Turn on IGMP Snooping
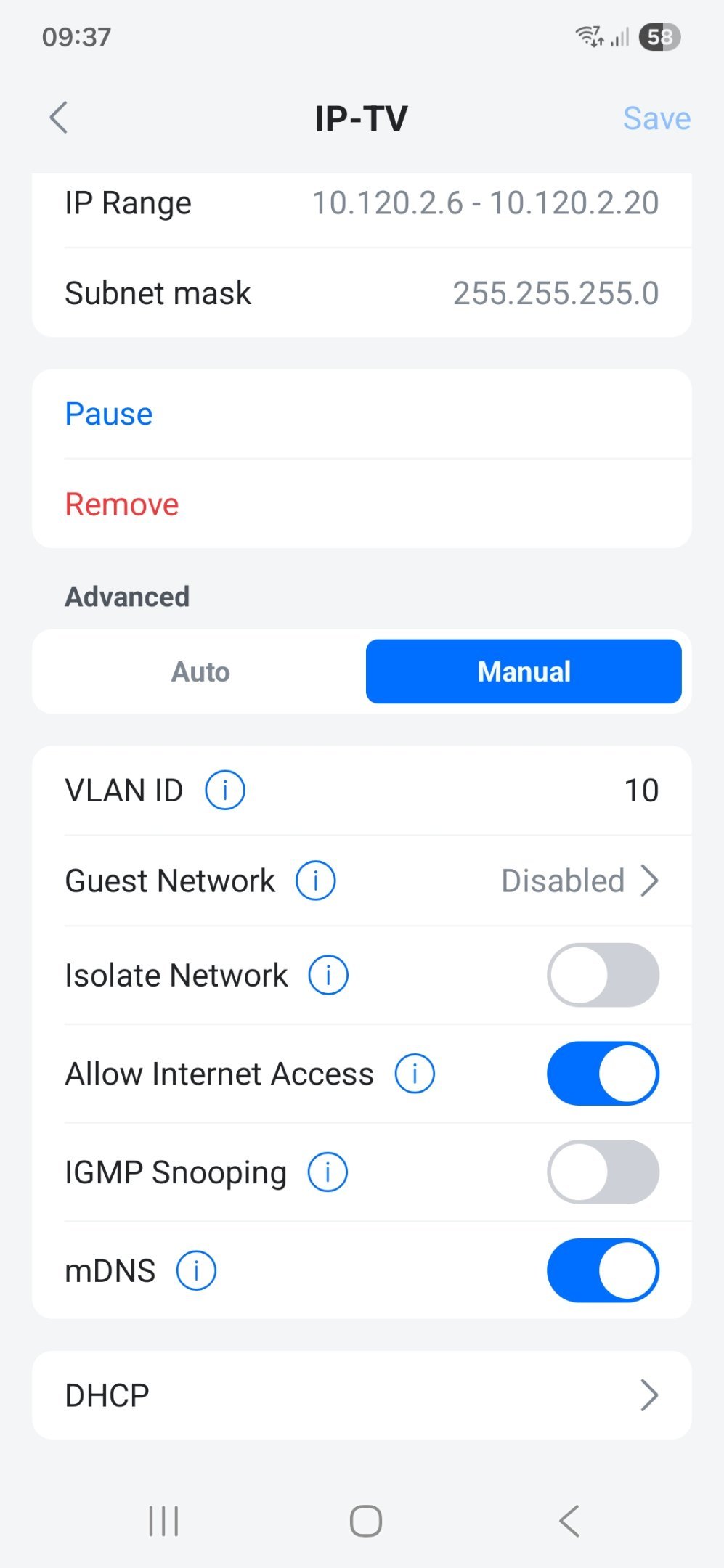 tap(603, 1172)
